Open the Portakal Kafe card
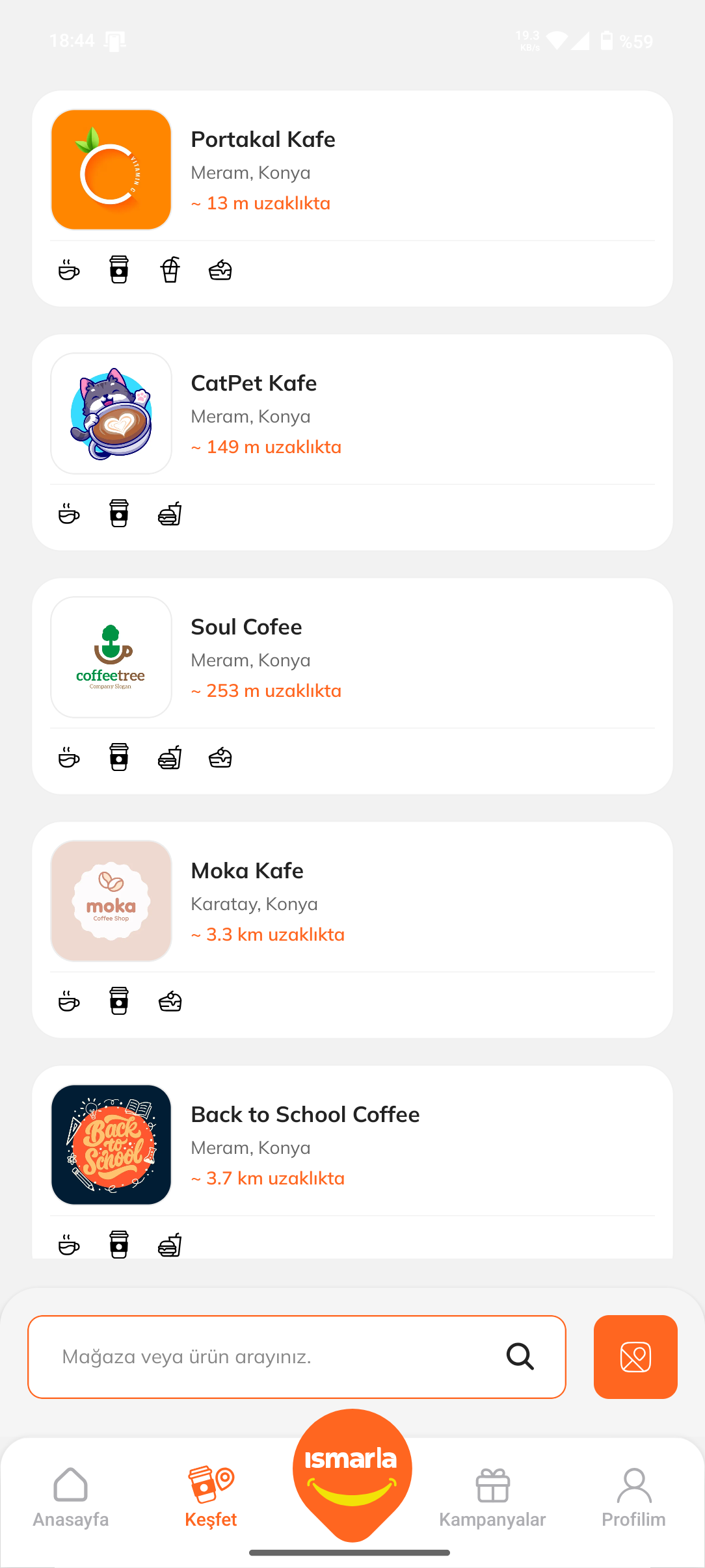This screenshot has height=1568, width=705. (351, 170)
